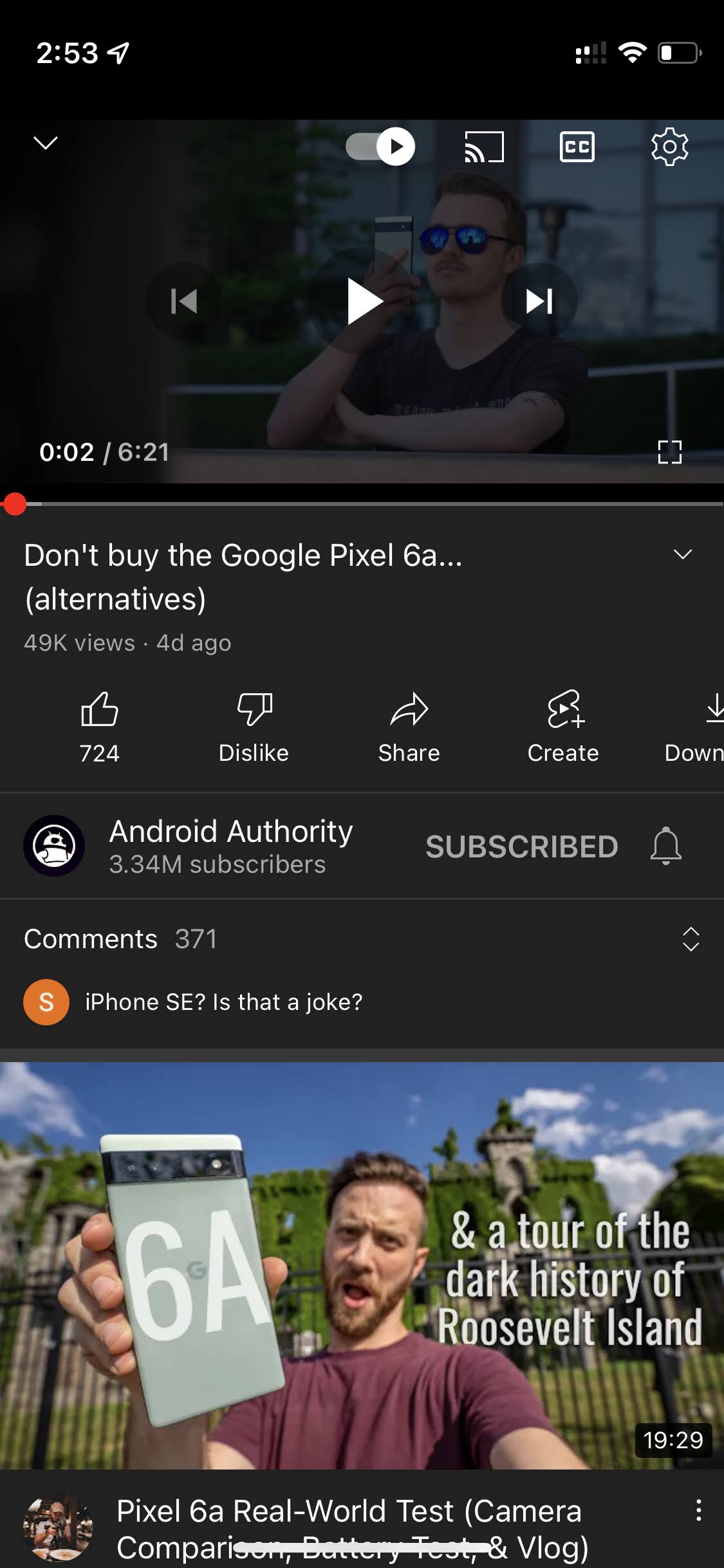Expand the video description

(x=682, y=554)
